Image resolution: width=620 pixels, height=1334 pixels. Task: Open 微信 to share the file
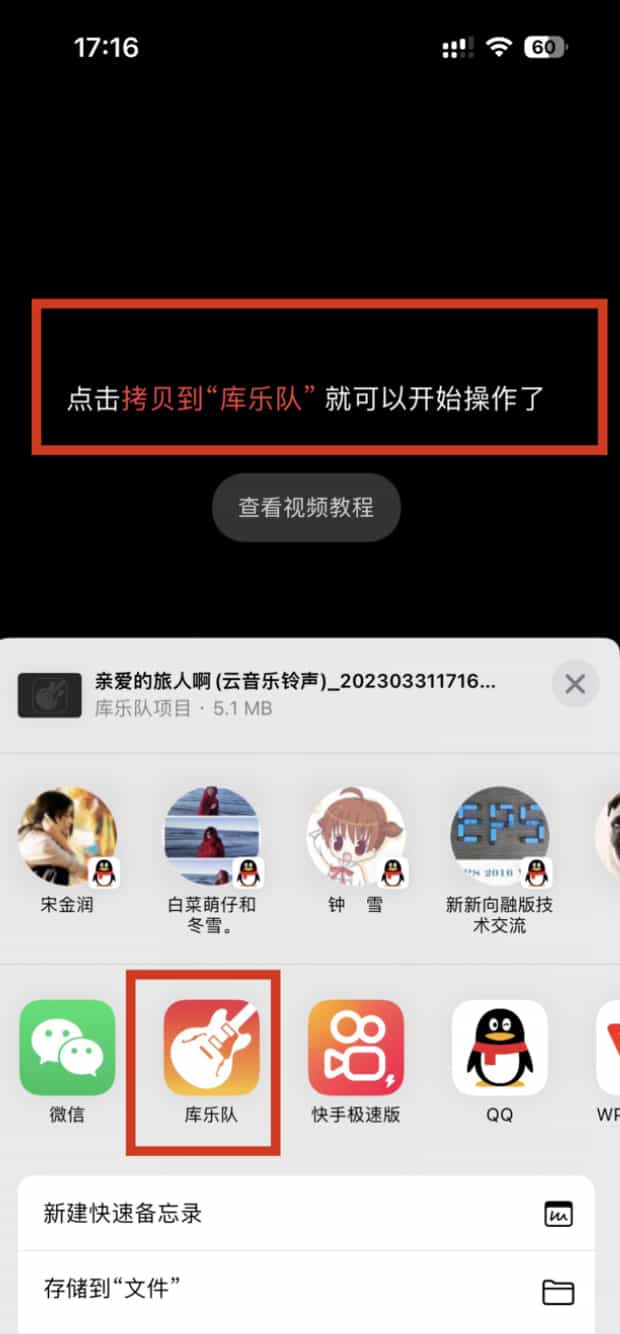[x=67, y=1047]
